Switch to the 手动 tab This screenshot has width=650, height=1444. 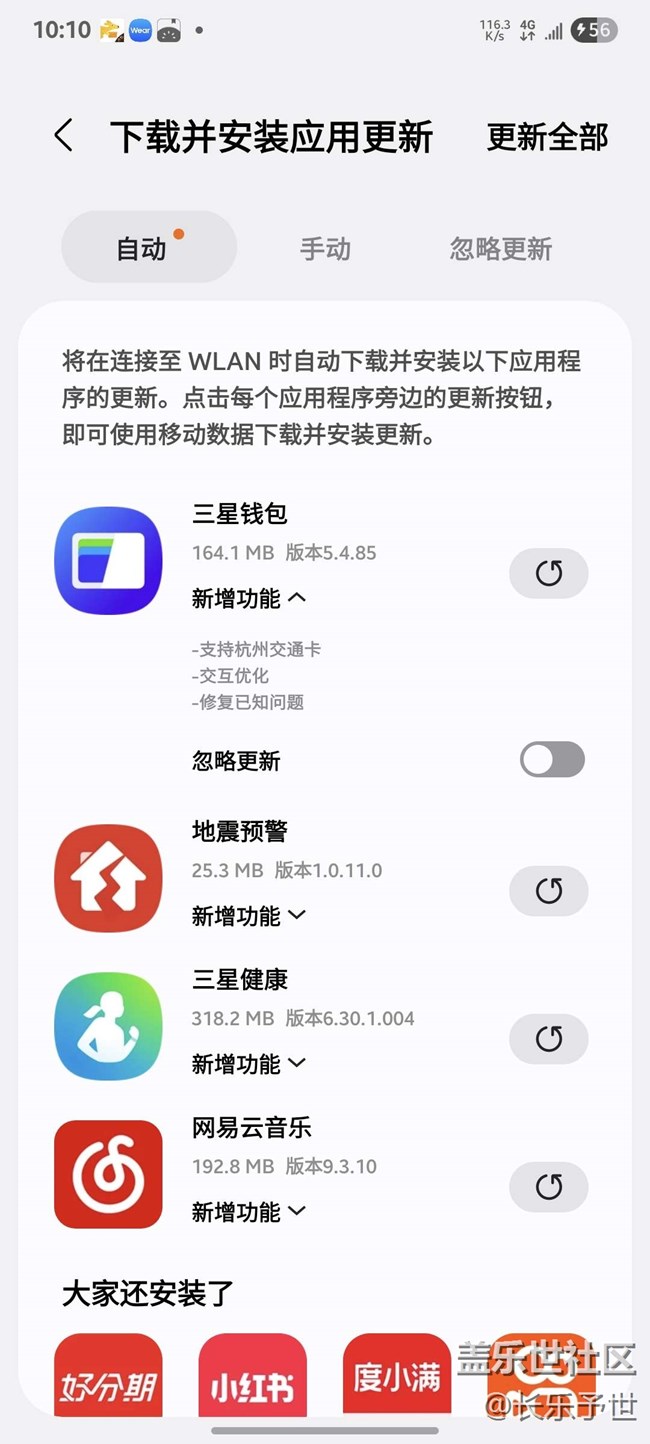pyautogui.click(x=325, y=248)
